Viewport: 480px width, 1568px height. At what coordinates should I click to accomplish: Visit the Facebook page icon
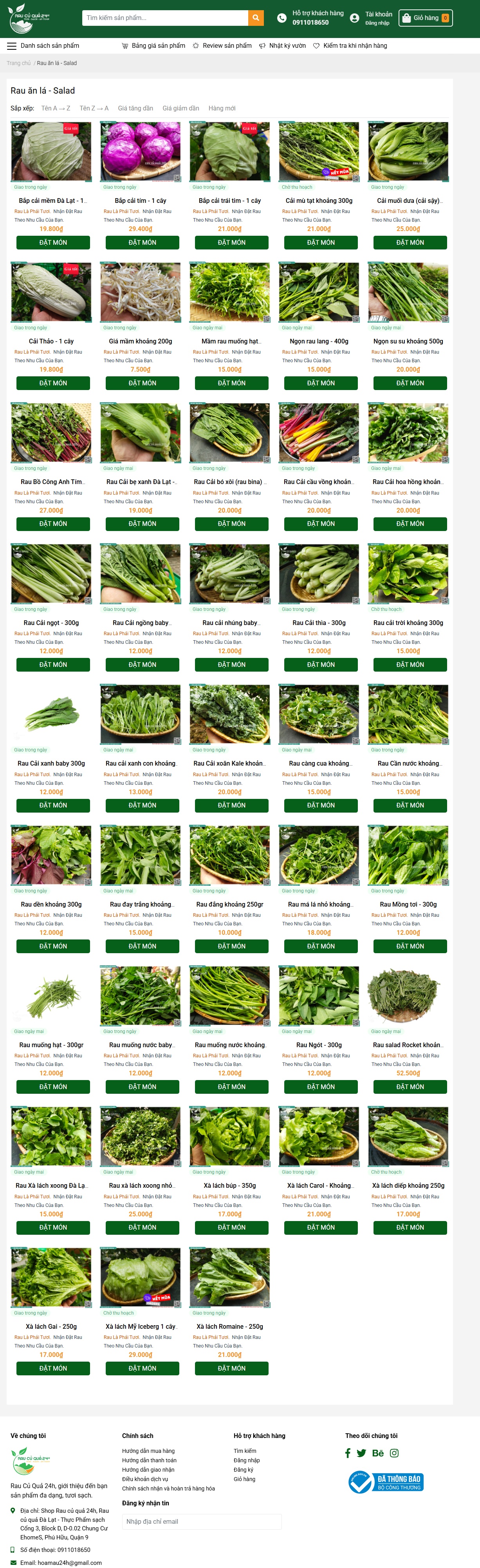click(347, 1453)
